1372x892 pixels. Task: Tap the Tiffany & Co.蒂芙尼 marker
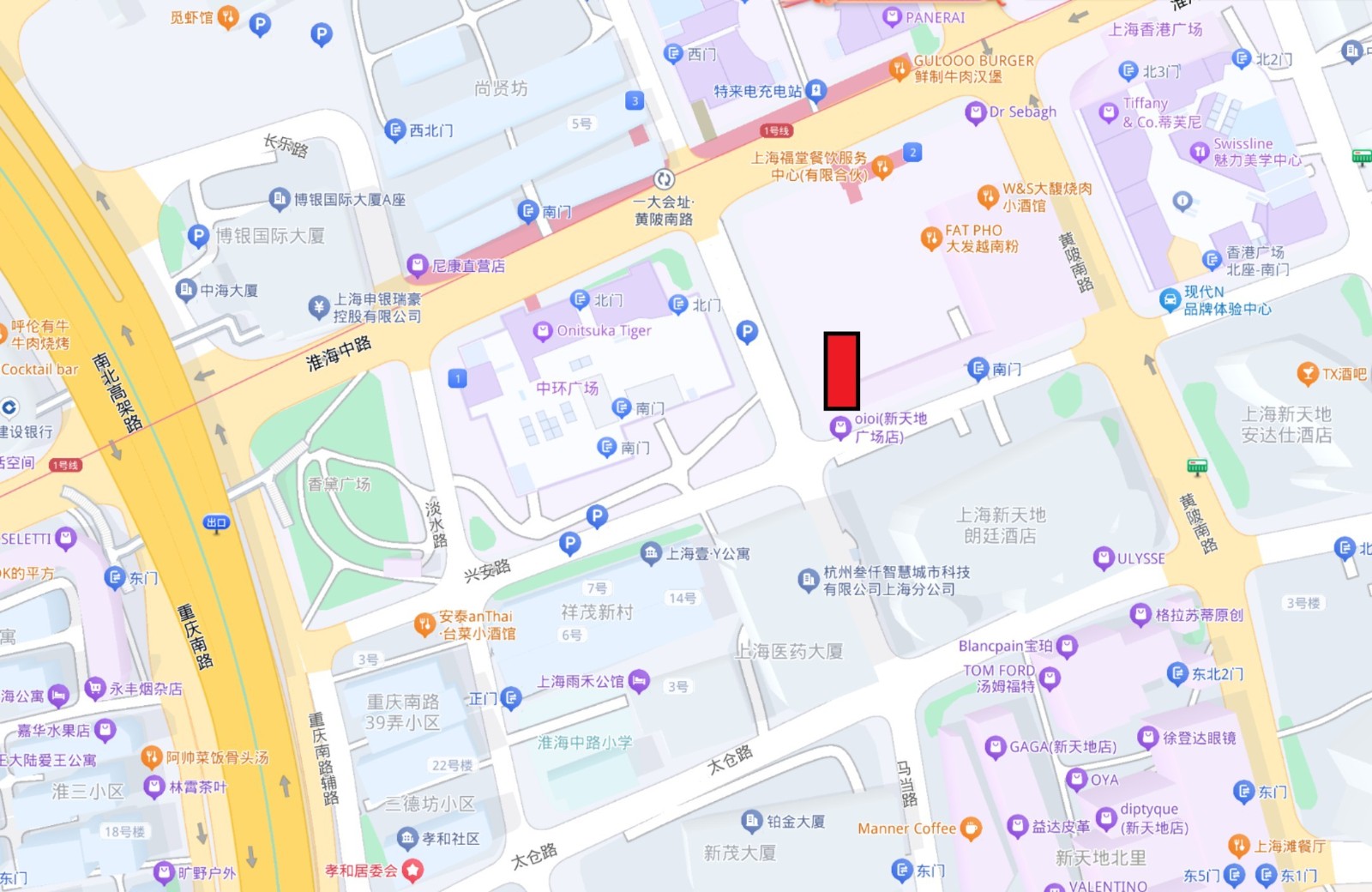click(x=1110, y=111)
